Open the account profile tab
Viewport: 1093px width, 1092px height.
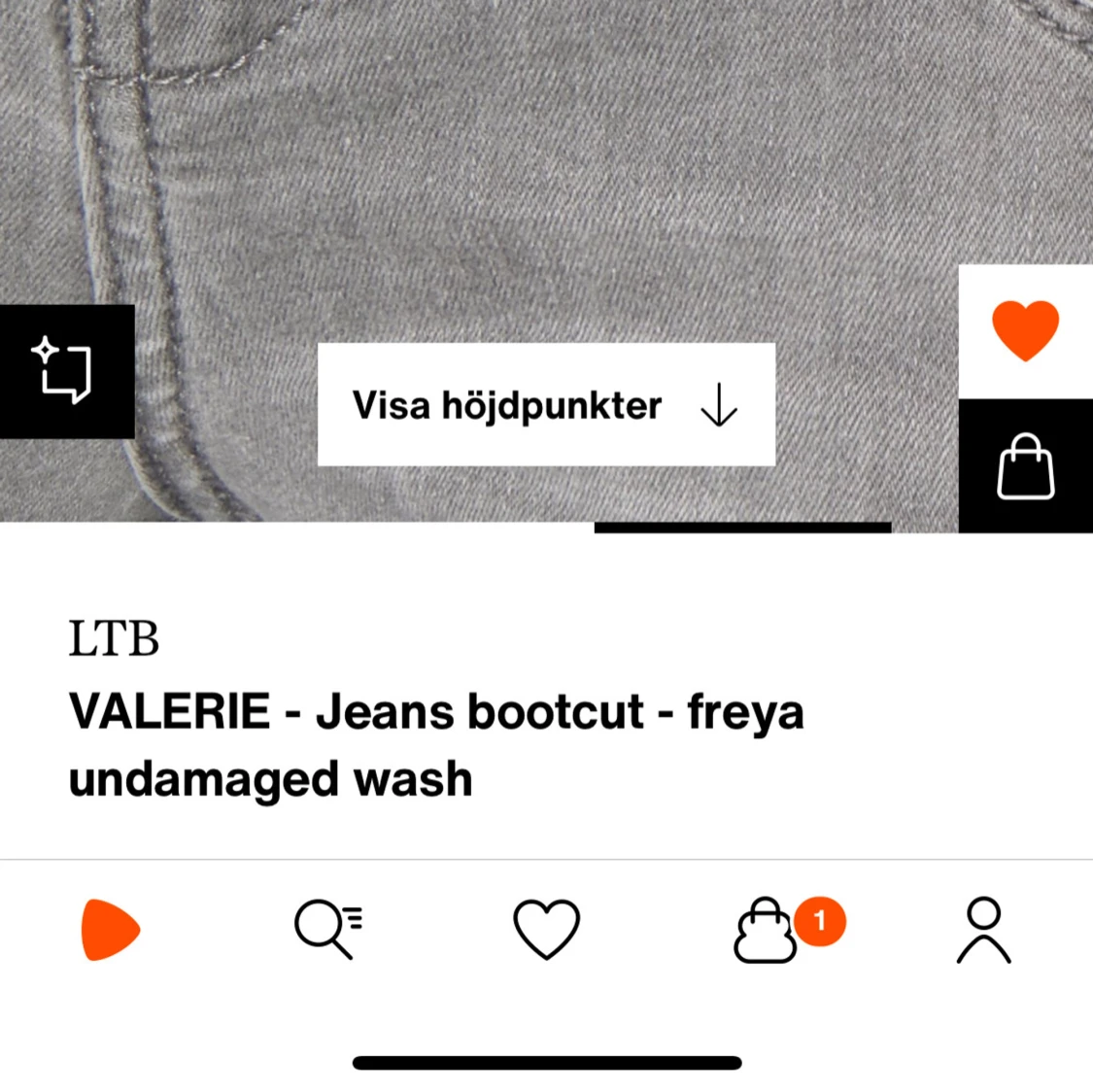pos(983,930)
